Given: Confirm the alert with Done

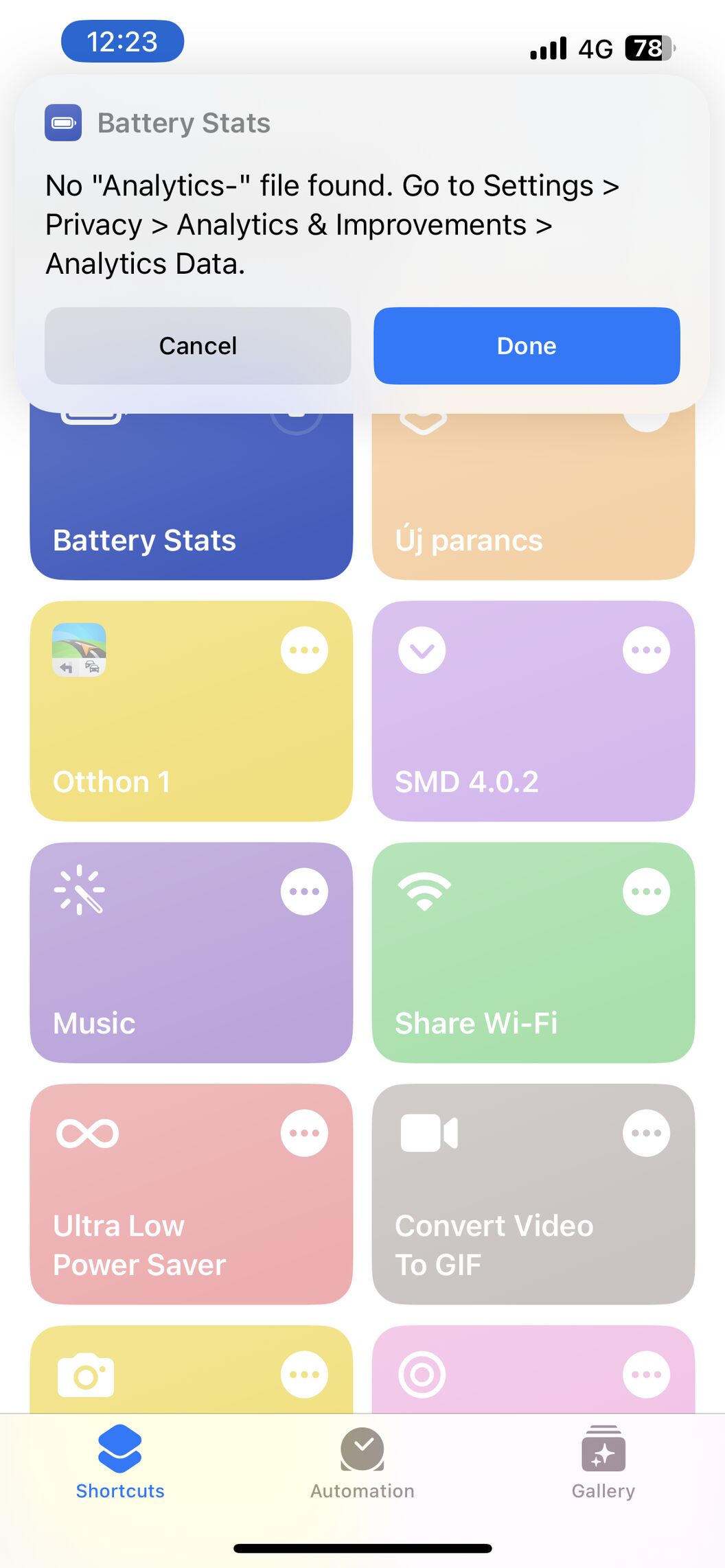Looking at the screenshot, I should 527,346.
